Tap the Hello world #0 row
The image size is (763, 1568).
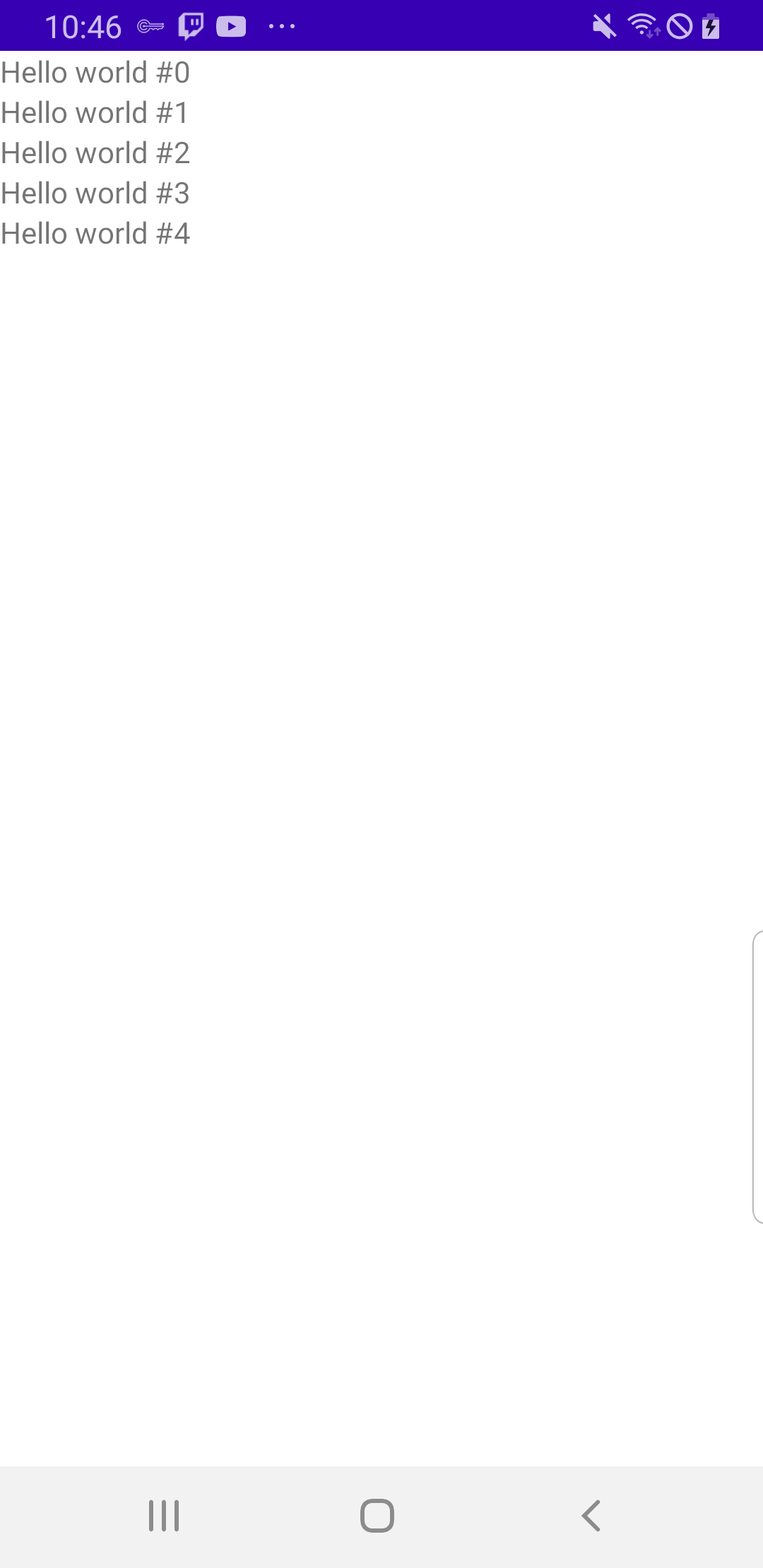click(x=95, y=72)
